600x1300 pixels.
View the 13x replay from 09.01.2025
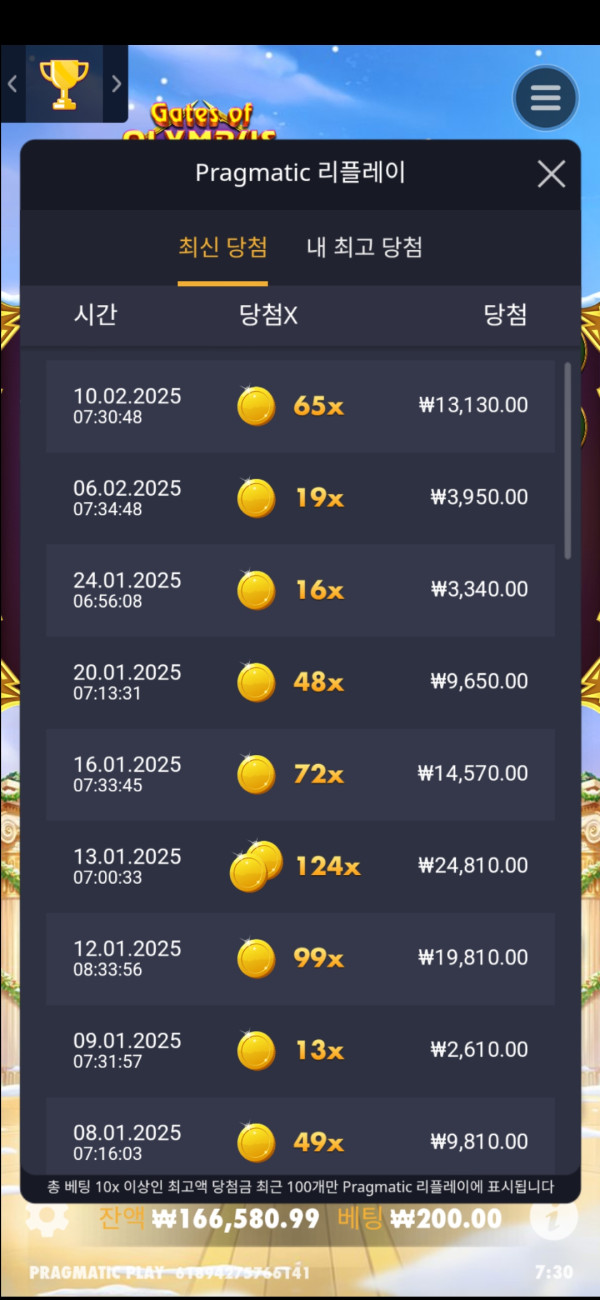pyautogui.click(x=300, y=1050)
